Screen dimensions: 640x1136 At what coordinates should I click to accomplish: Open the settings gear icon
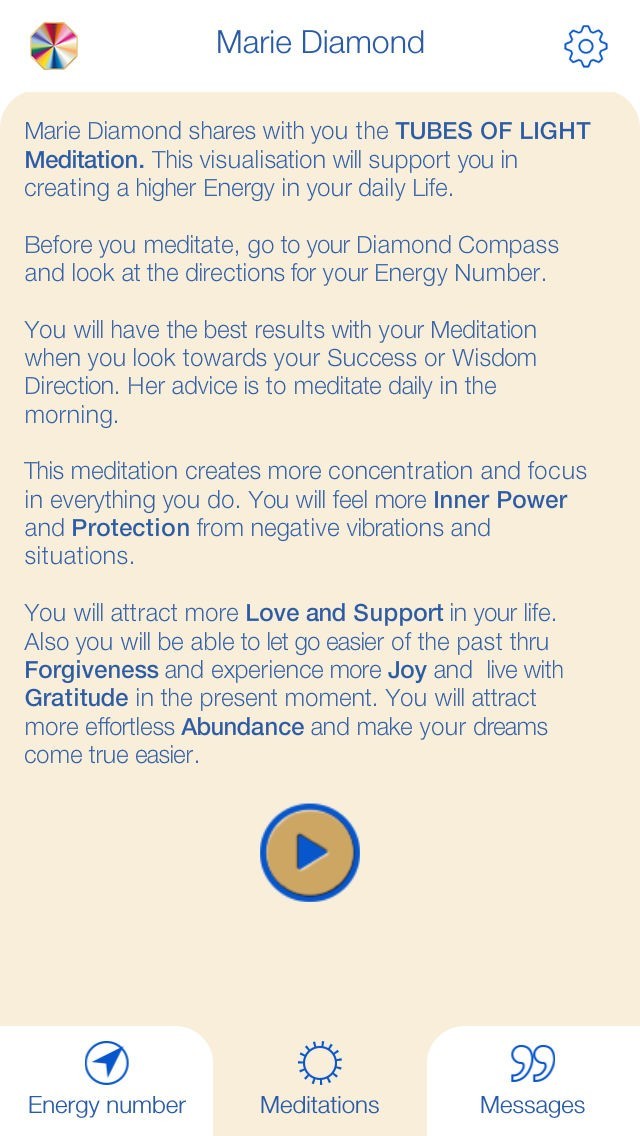coord(585,45)
